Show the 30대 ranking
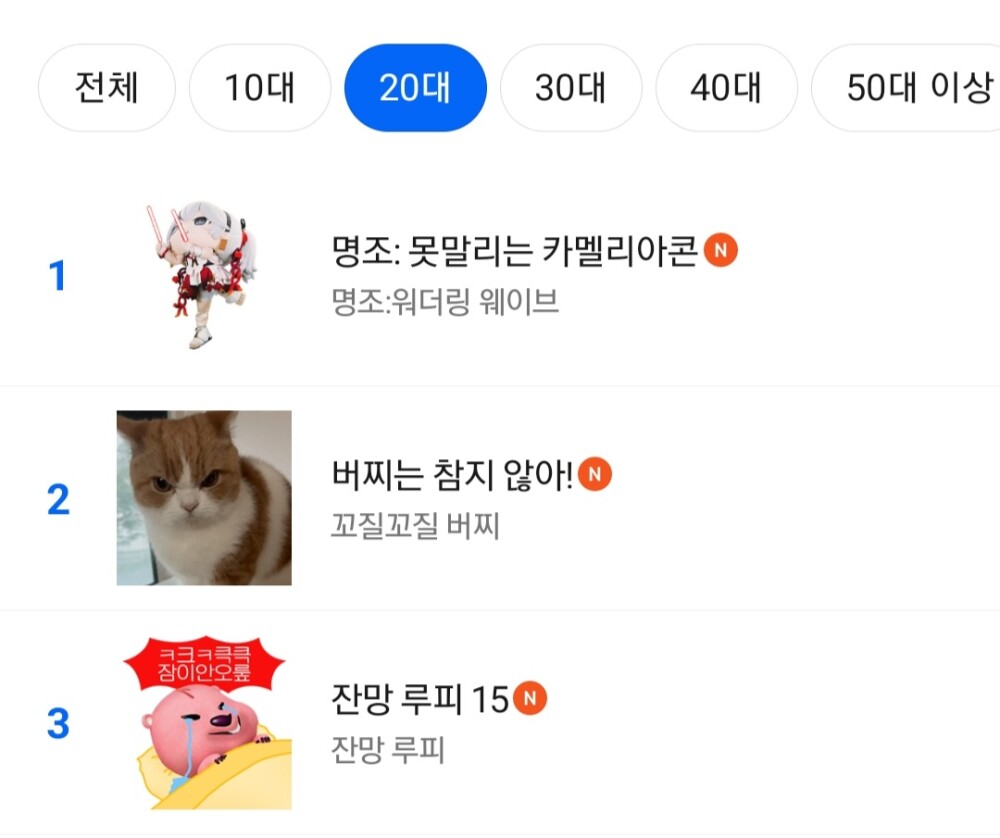 click(570, 89)
